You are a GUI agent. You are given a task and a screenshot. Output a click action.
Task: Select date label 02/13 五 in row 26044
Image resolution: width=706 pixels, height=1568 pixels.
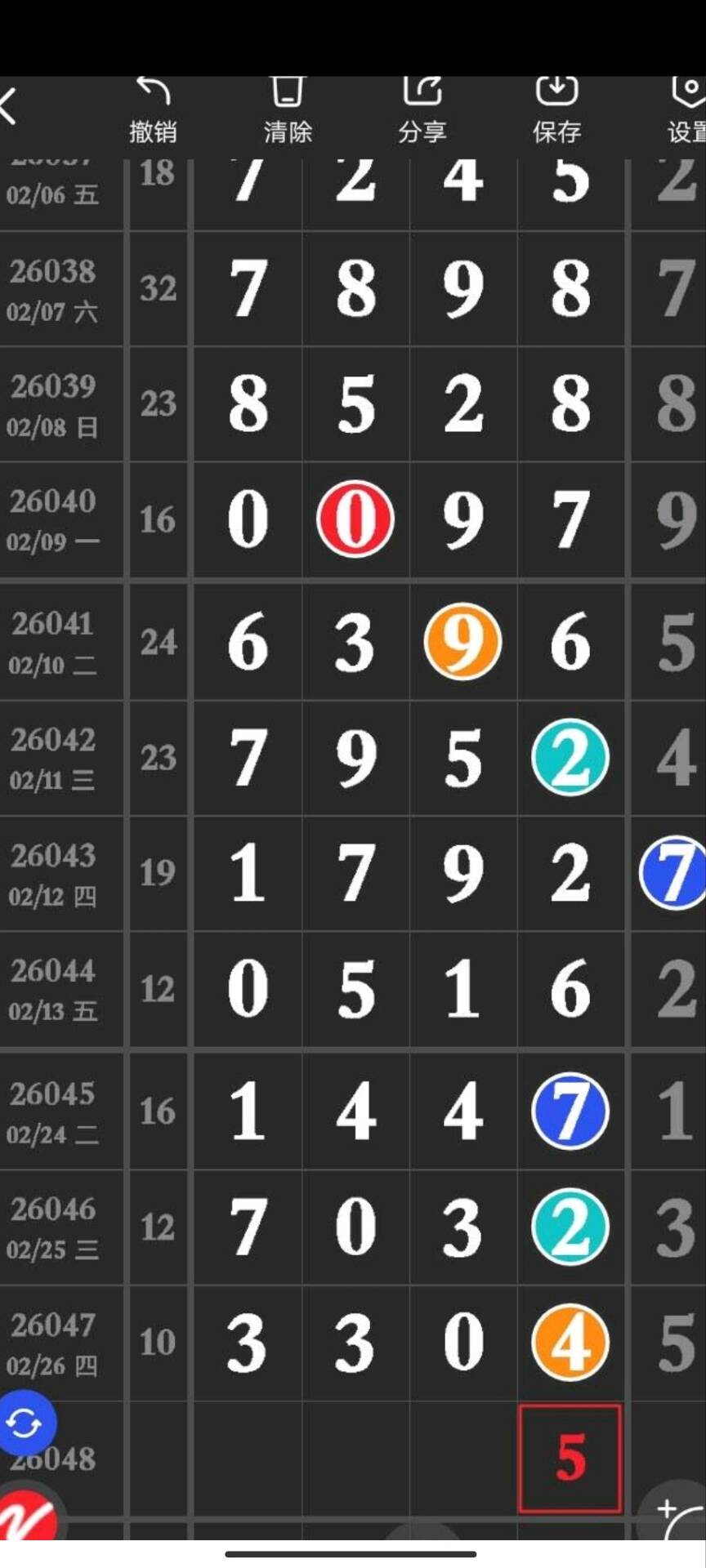tap(54, 1011)
